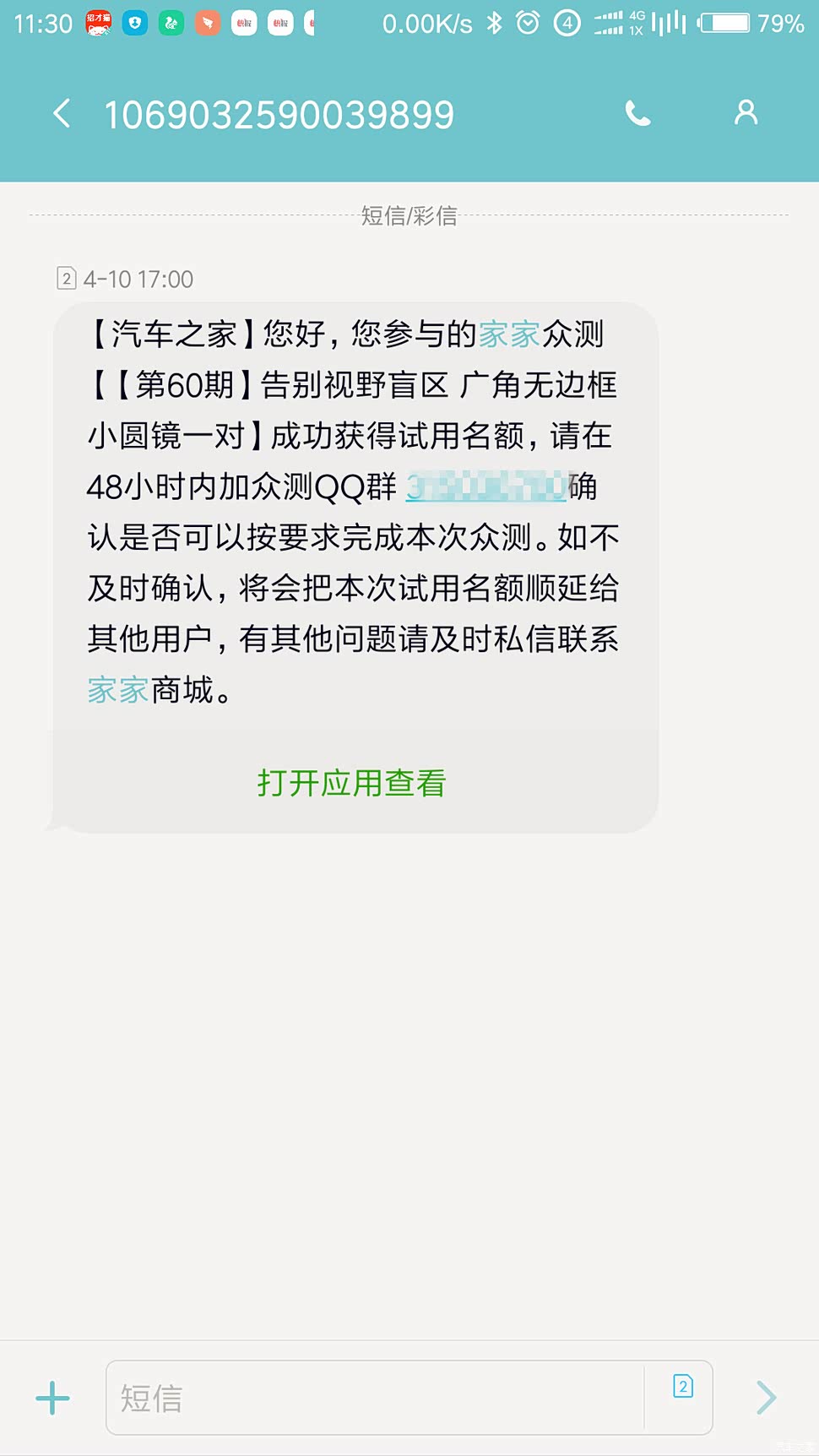The width and height of the screenshot is (819, 1456).
Task: Open the contact profile icon
Action: pyautogui.click(x=745, y=112)
